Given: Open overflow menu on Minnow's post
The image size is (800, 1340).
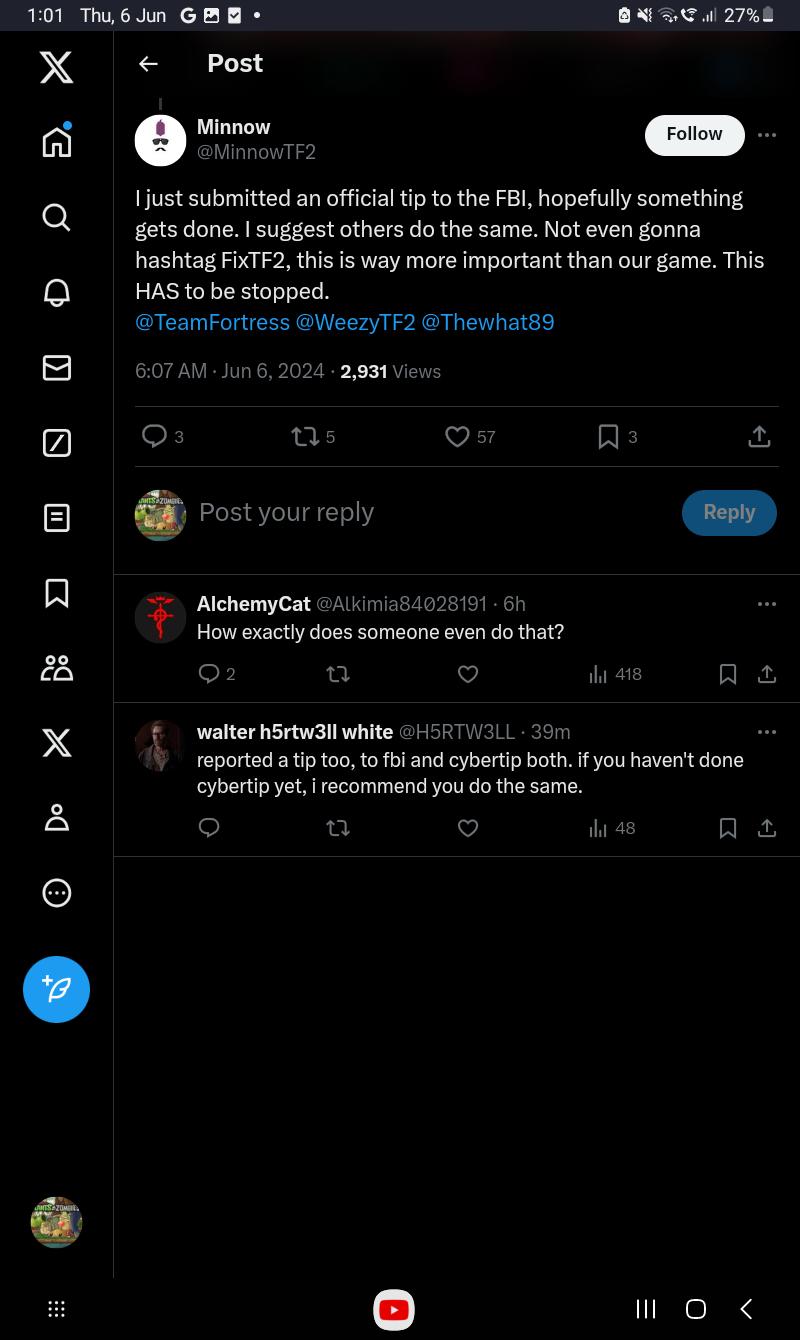Looking at the screenshot, I should click(x=767, y=135).
